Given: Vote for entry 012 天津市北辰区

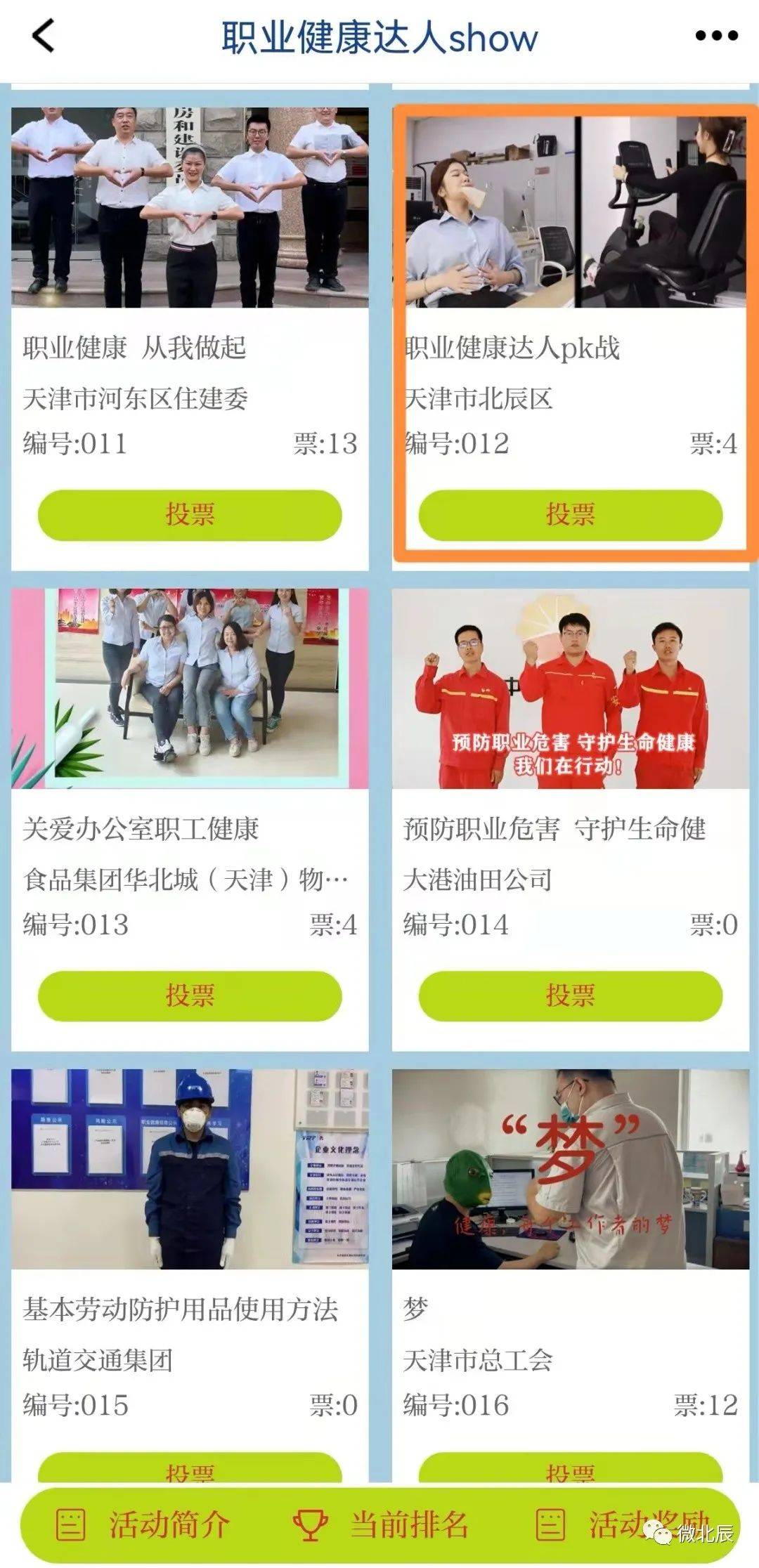Looking at the screenshot, I should pyautogui.click(x=570, y=515).
